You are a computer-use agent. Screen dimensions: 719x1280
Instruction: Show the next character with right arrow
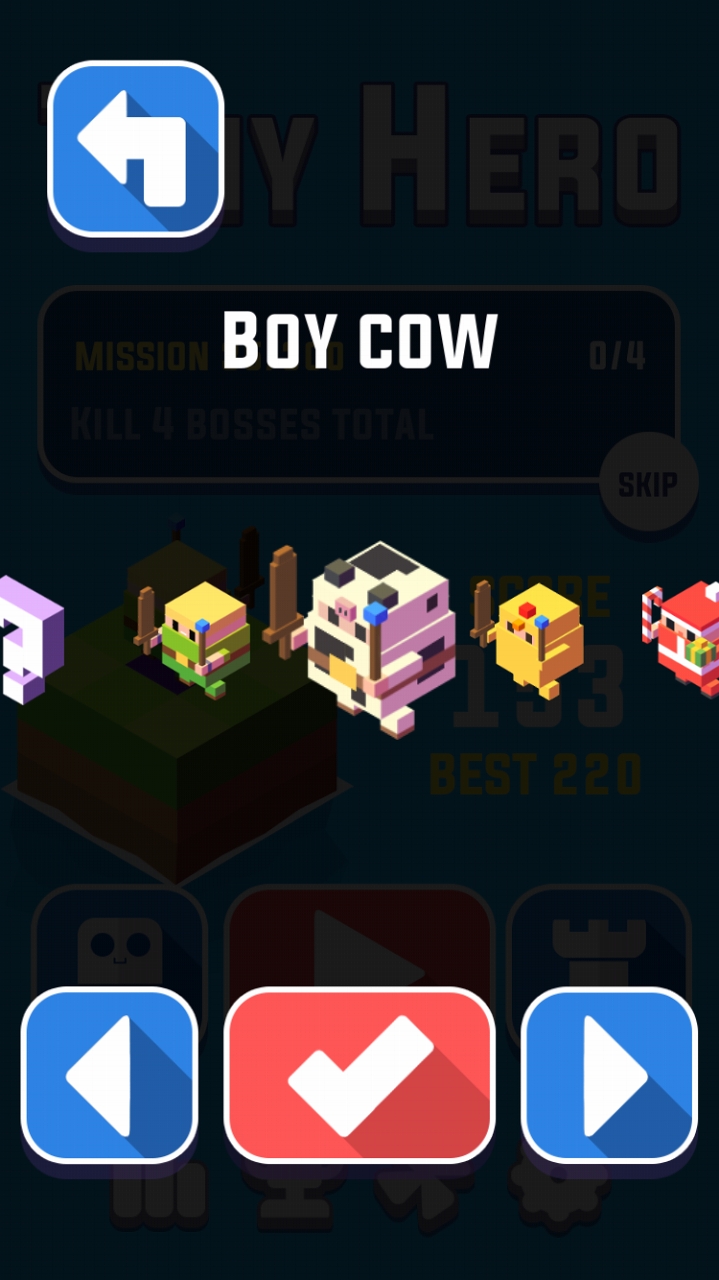point(609,1075)
